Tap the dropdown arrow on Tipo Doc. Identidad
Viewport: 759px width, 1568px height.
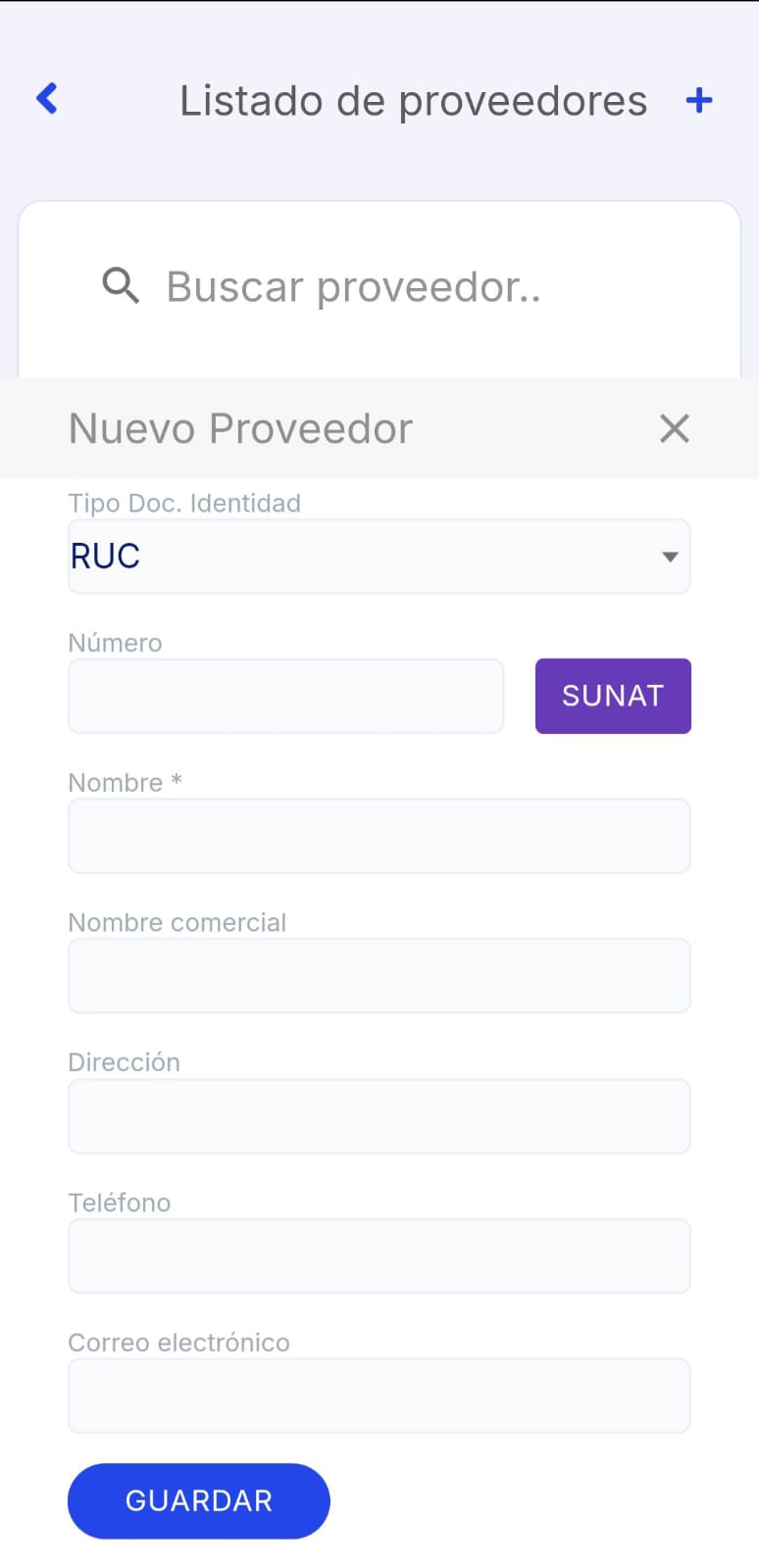(x=670, y=556)
